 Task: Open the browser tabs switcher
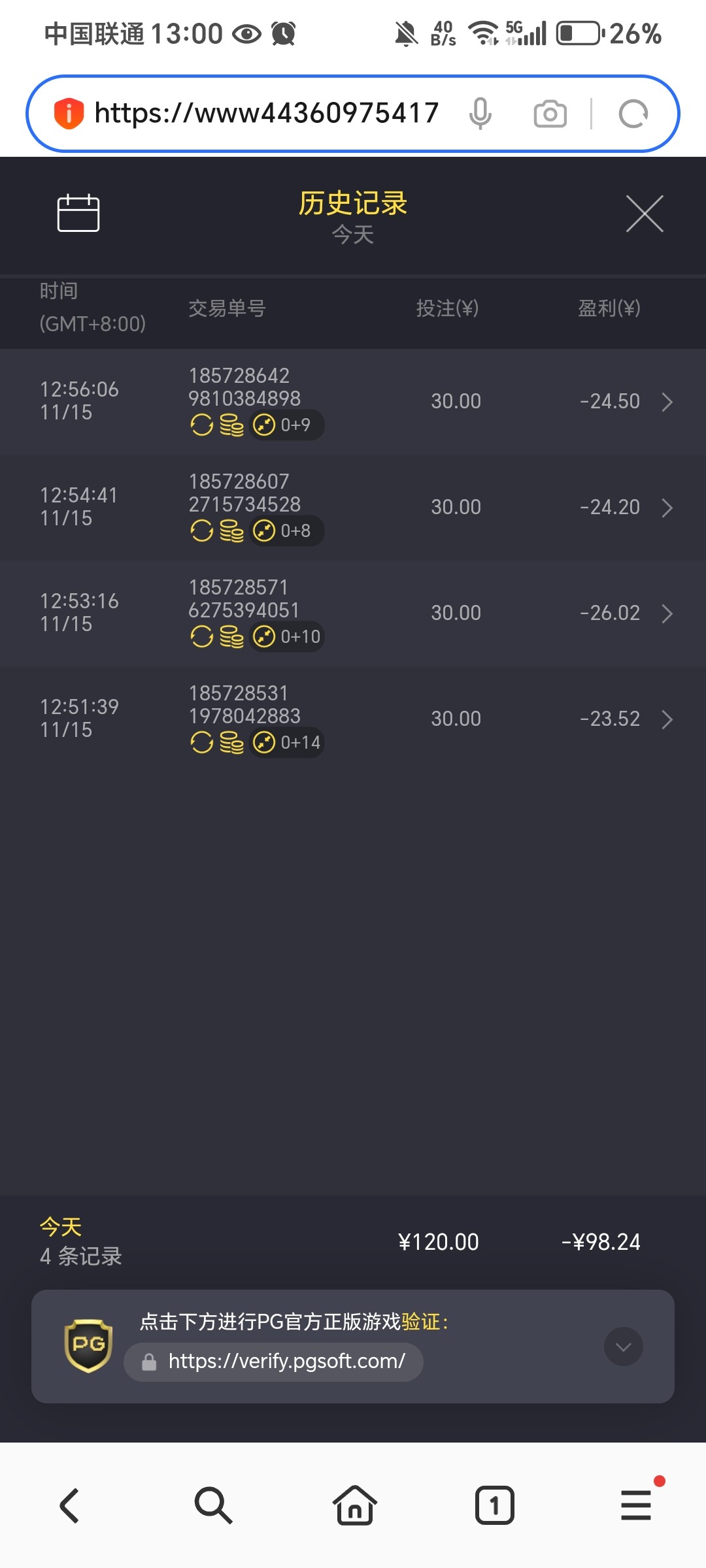pyautogui.click(x=494, y=1505)
